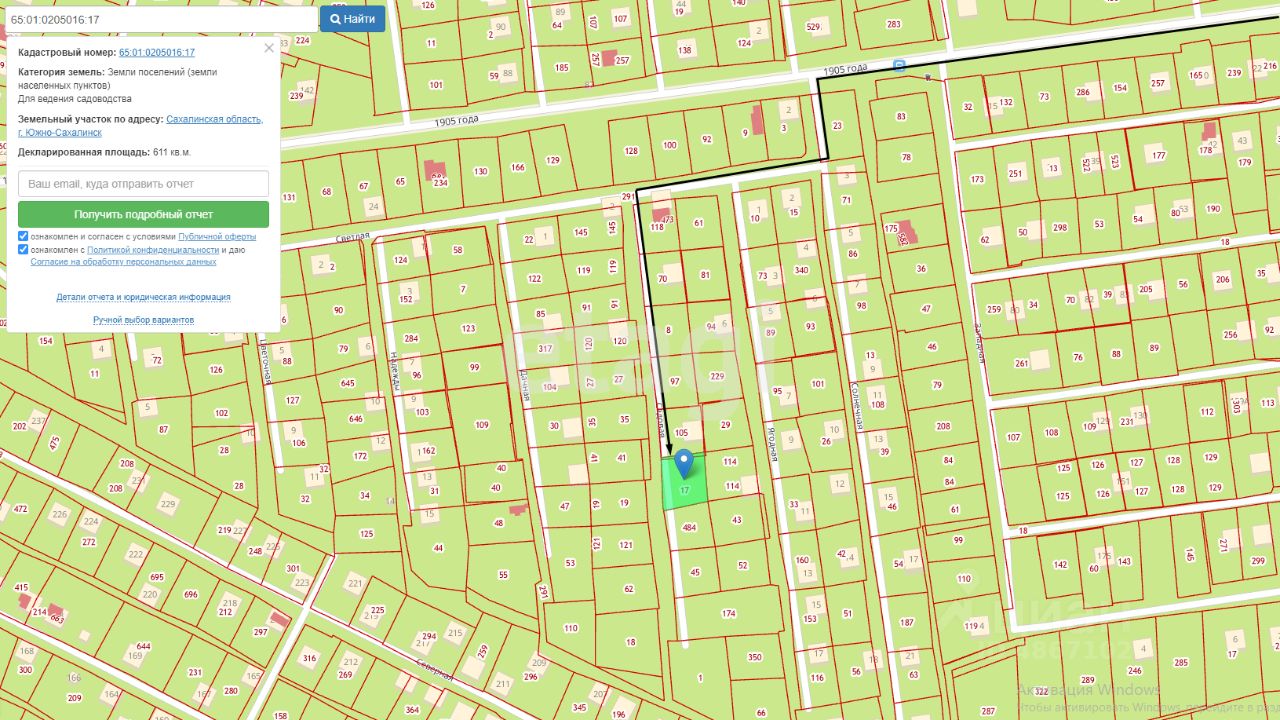The height and width of the screenshot is (720, 1280).
Task: Open the cadastral number link 65:01:0205016:17
Action: click(157, 52)
